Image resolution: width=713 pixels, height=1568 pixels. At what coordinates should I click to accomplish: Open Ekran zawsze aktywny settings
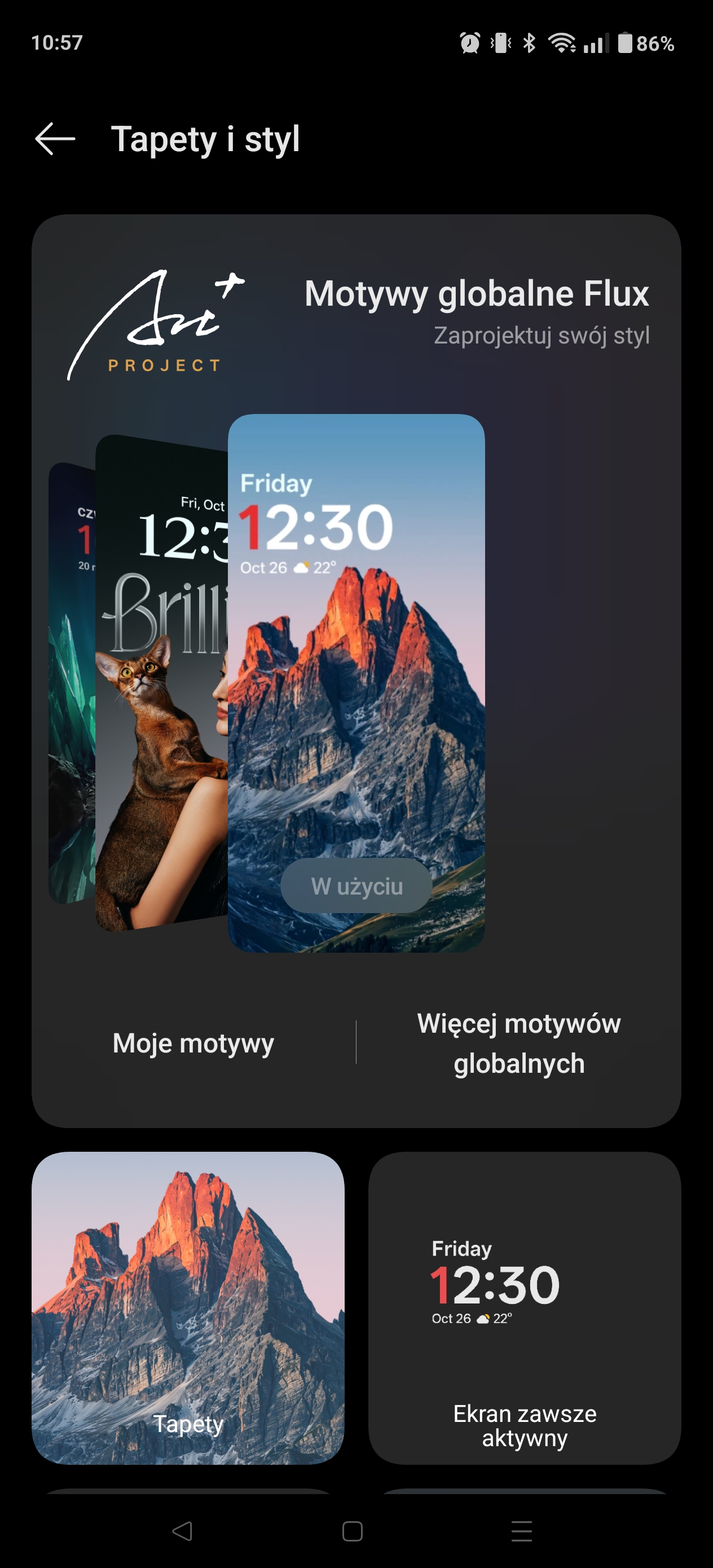coord(524,1307)
